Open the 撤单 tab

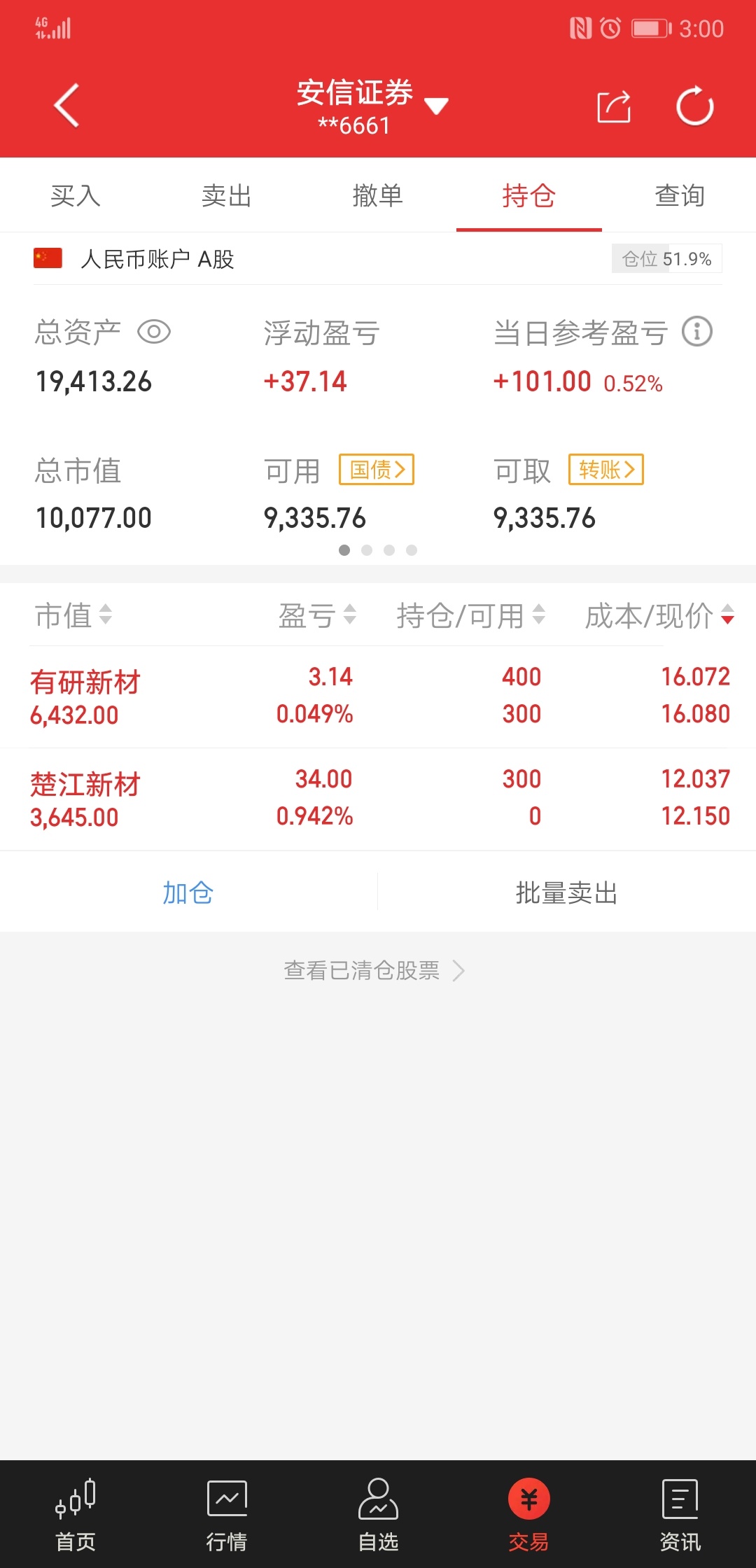point(378,195)
